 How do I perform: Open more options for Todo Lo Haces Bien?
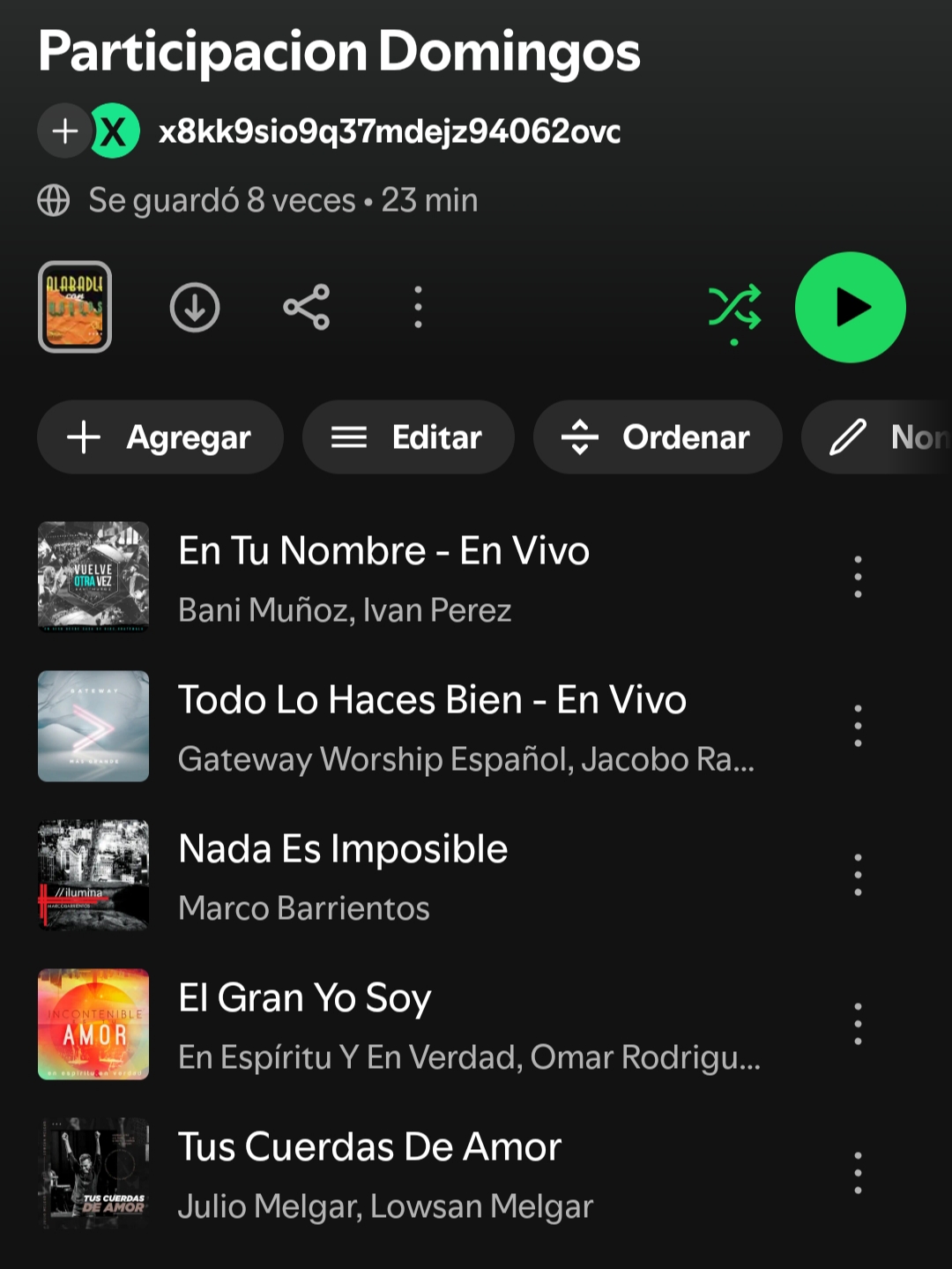coord(858,726)
